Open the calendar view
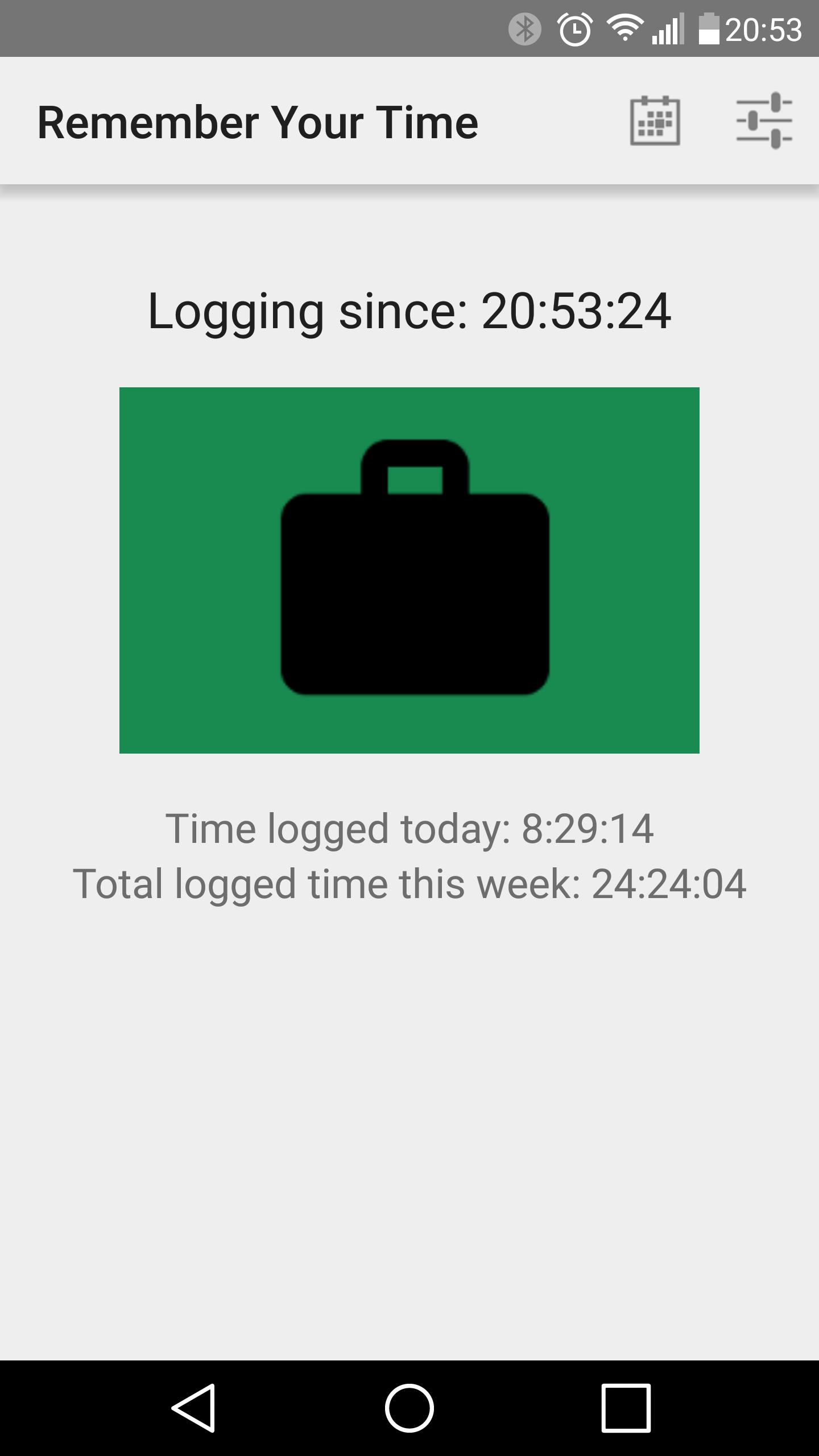The image size is (819, 1456). 655,121
